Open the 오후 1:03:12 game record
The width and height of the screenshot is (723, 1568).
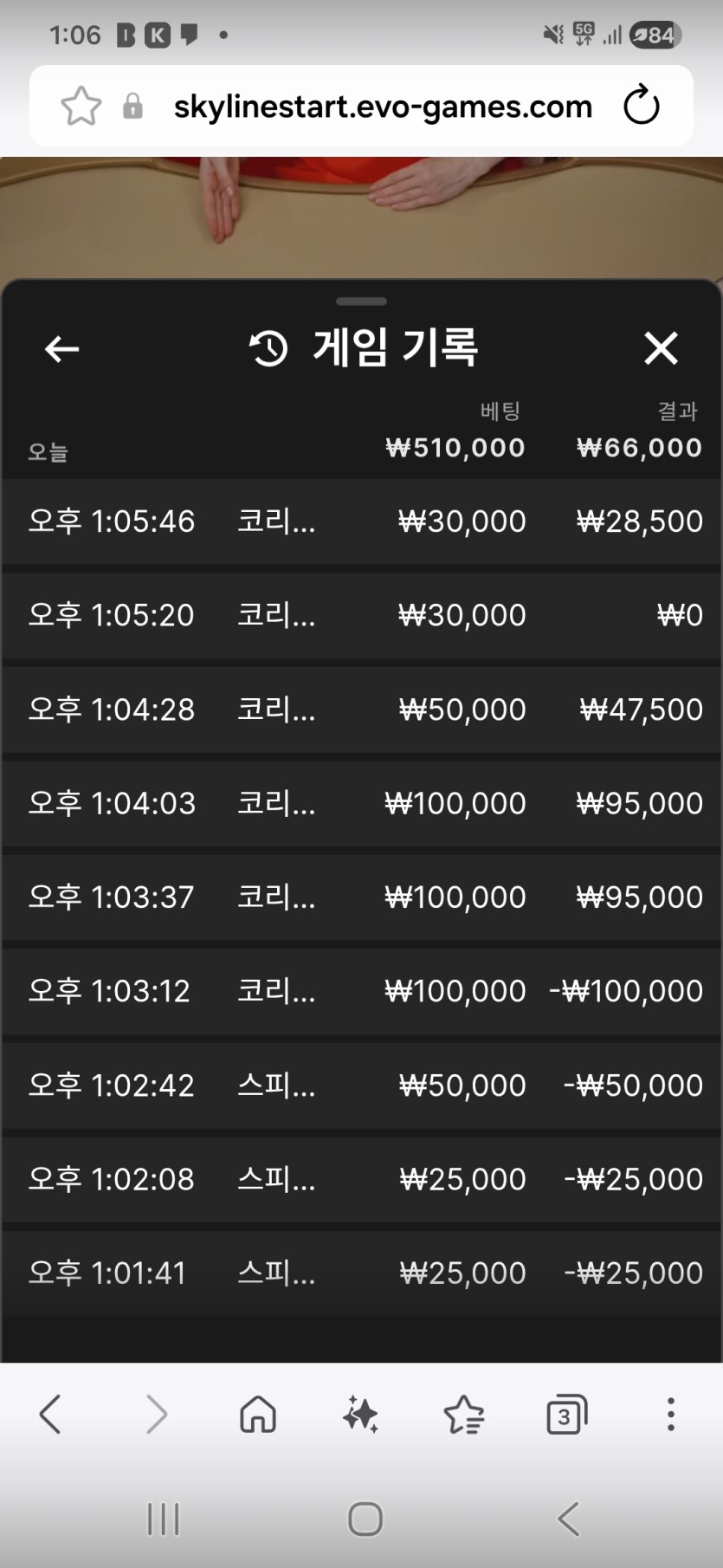point(361,991)
